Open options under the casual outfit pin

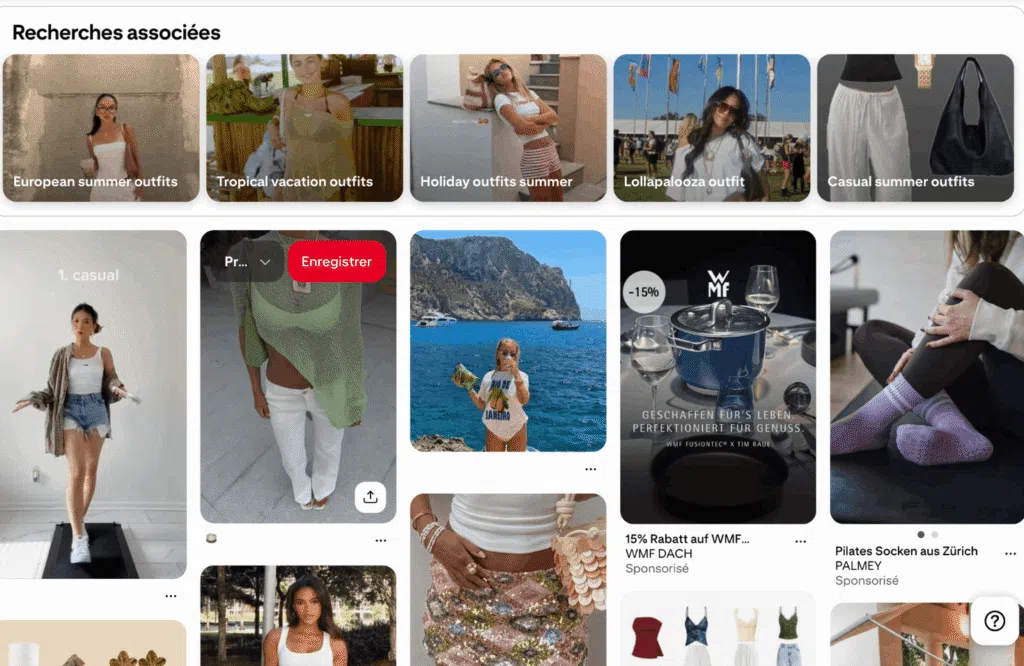[x=171, y=596]
